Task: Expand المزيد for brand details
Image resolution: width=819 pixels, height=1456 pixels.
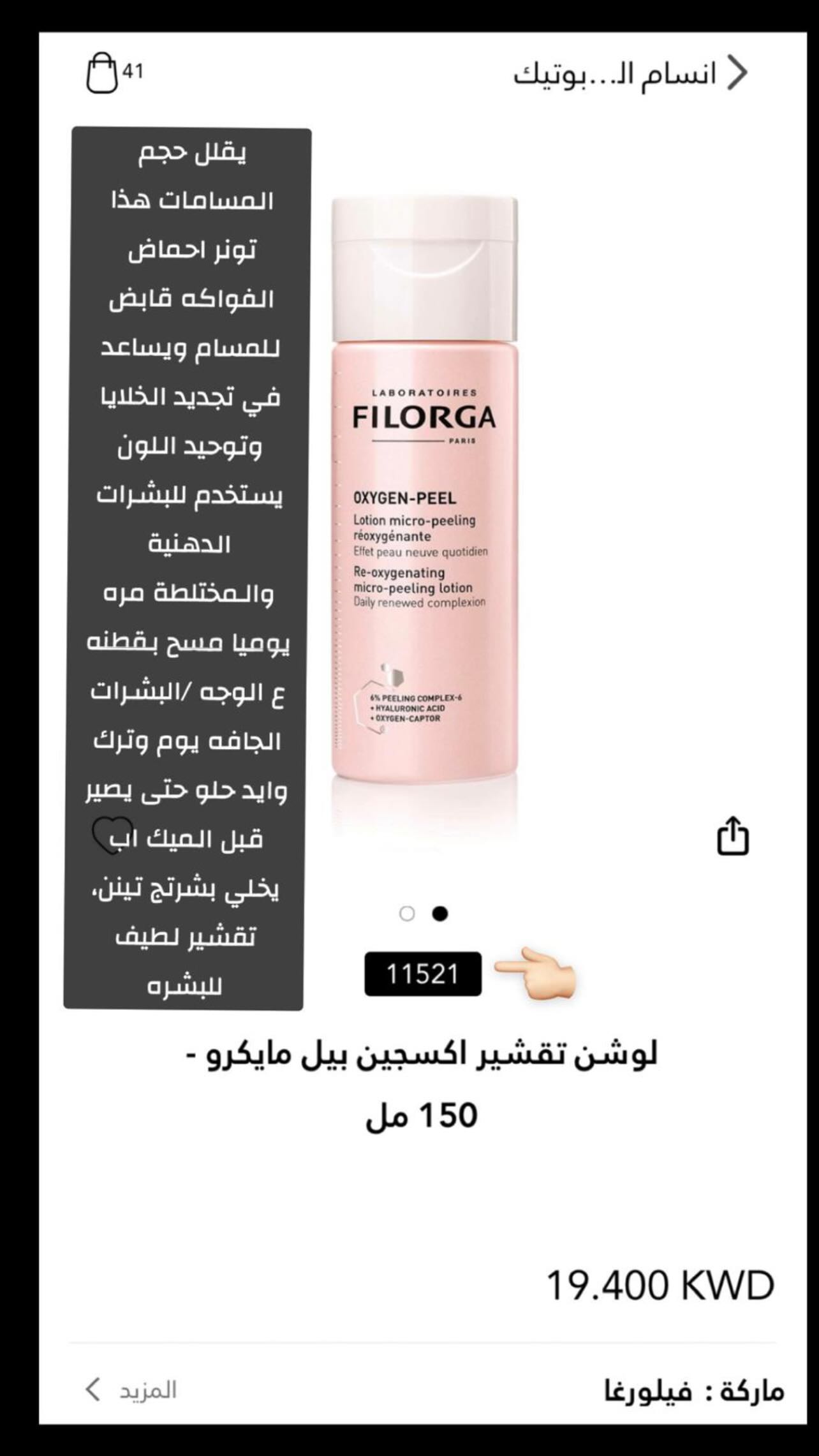Action: point(131,1390)
